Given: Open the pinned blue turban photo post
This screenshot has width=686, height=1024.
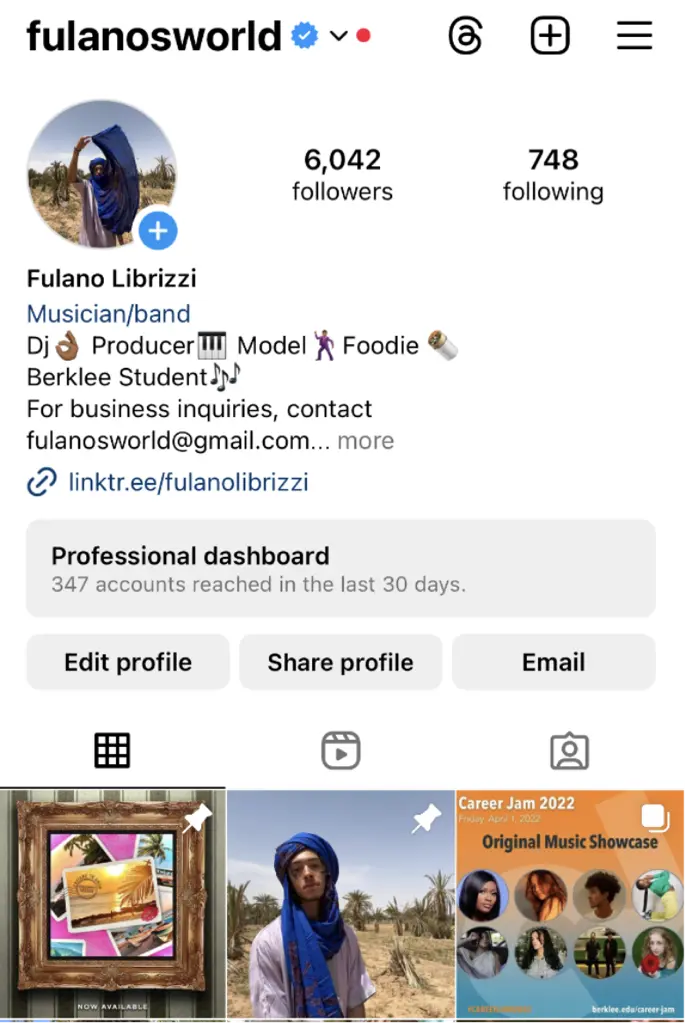Looking at the screenshot, I should click(x=340, y=905).
